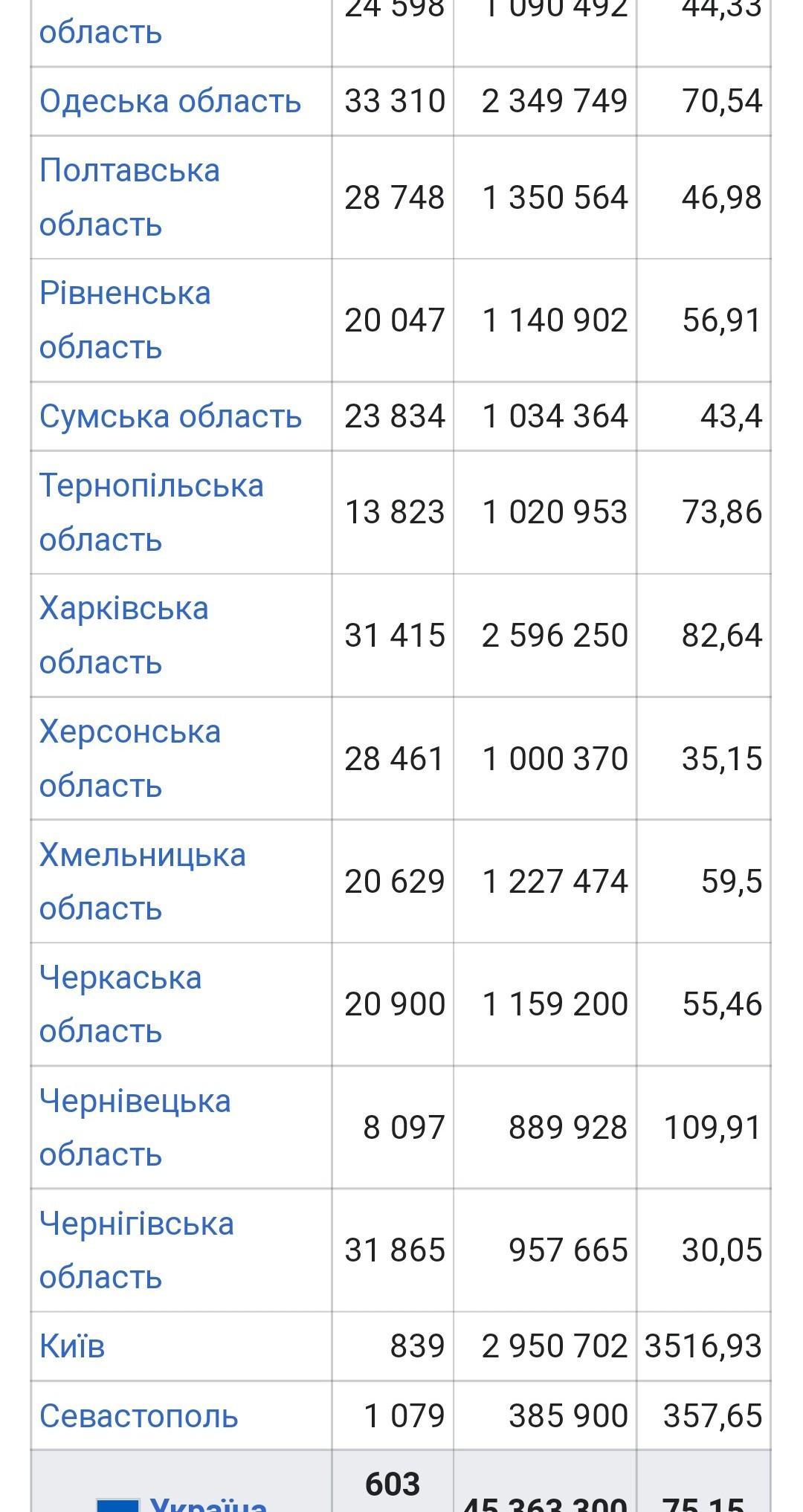Screen dimensions: 803x1512
Task: Open the Хмельницька область link
Action: 143,881
